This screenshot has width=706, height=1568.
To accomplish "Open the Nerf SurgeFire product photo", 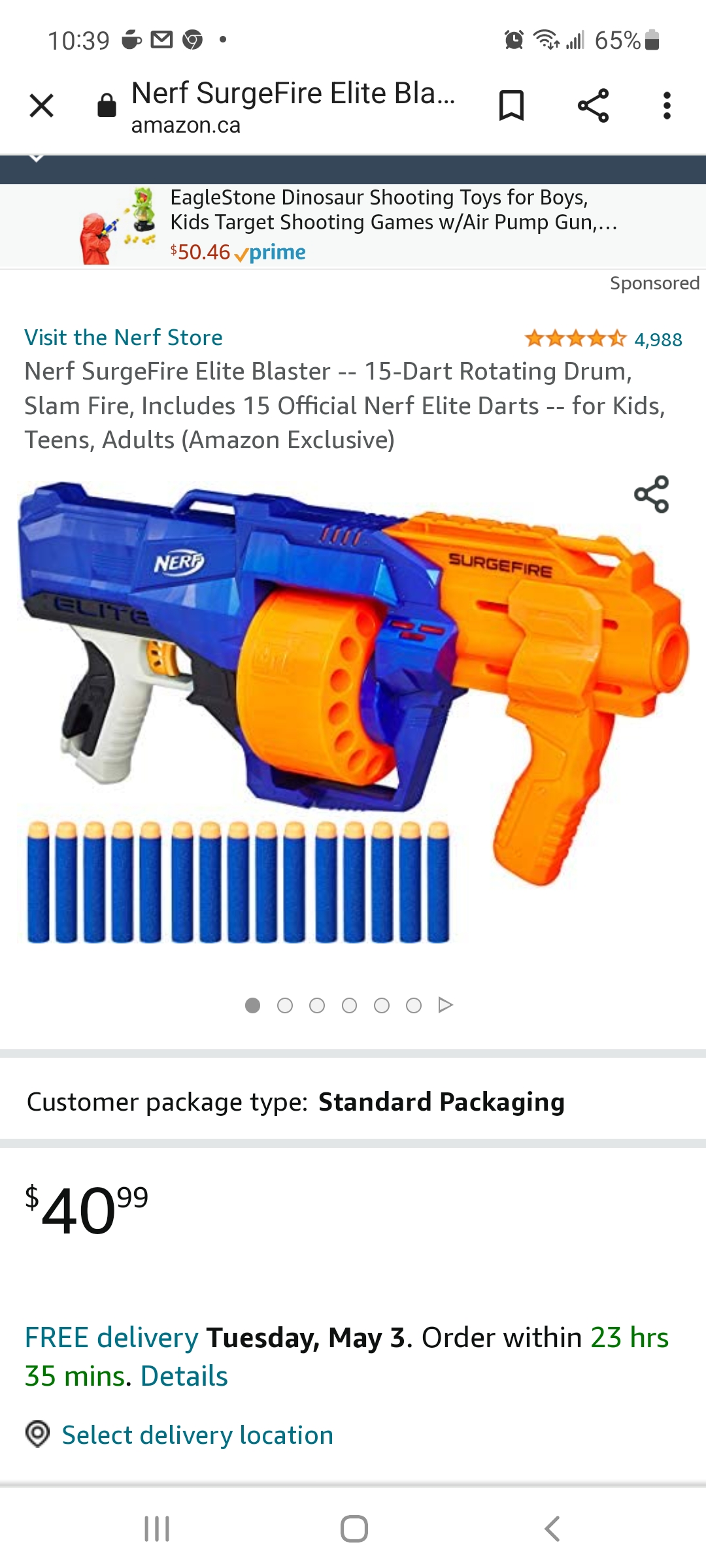I will [x=353, y=712].
